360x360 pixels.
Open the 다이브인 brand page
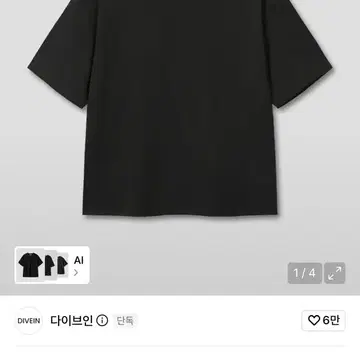point(71,321)
